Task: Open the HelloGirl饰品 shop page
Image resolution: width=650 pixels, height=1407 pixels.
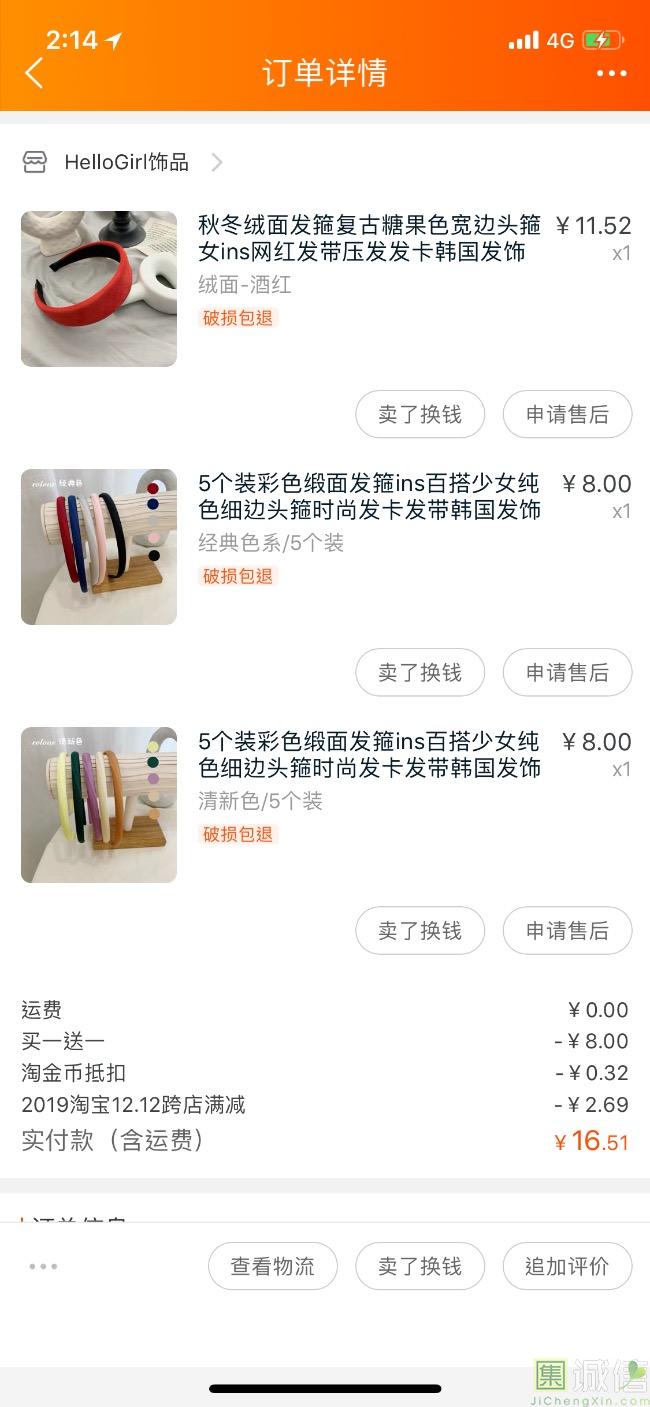Action: click(x=126, y=162)
